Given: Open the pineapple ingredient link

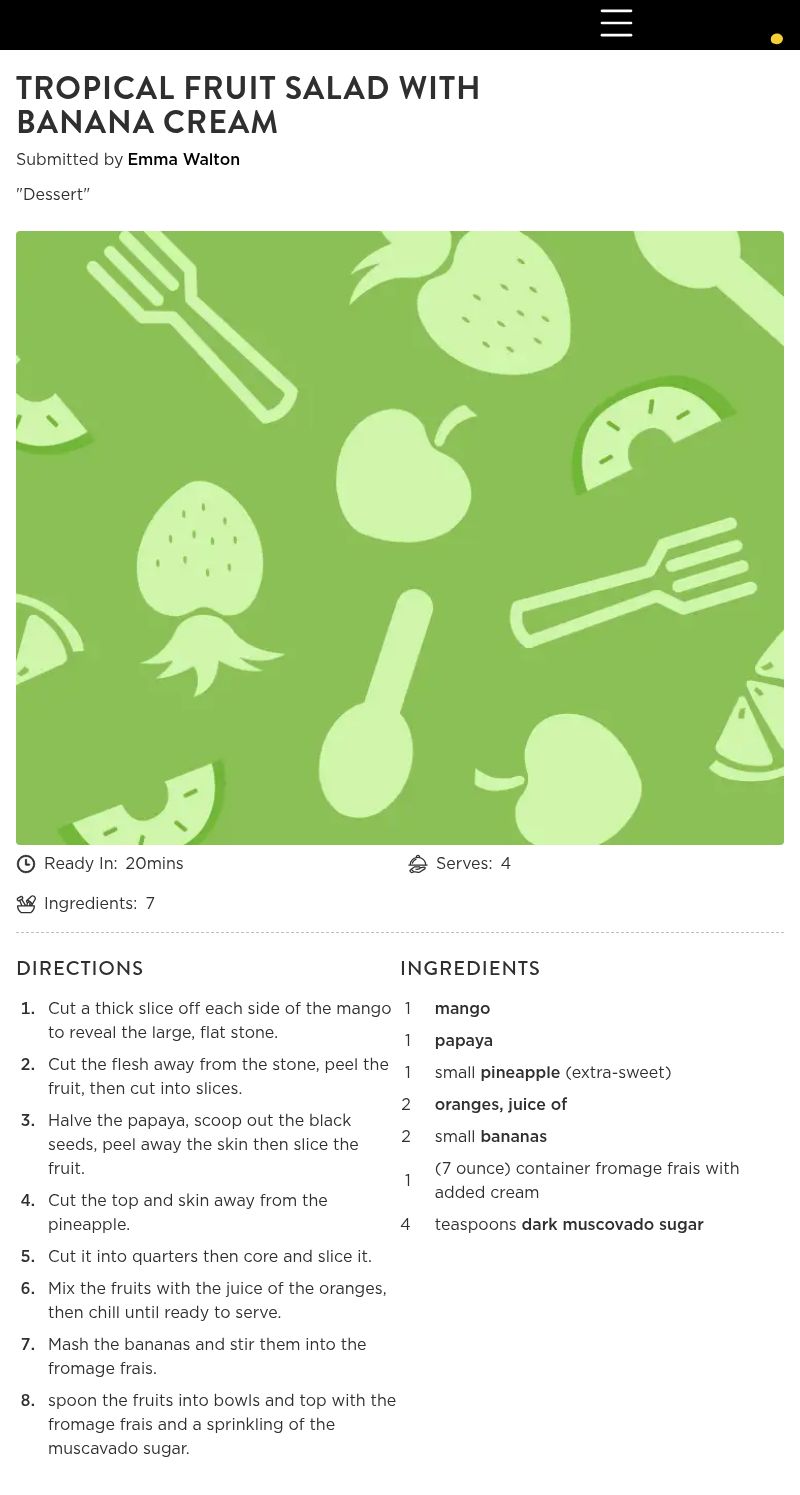Looking at the screenshot, I should pyautogui.click(x=520, y=1072).
